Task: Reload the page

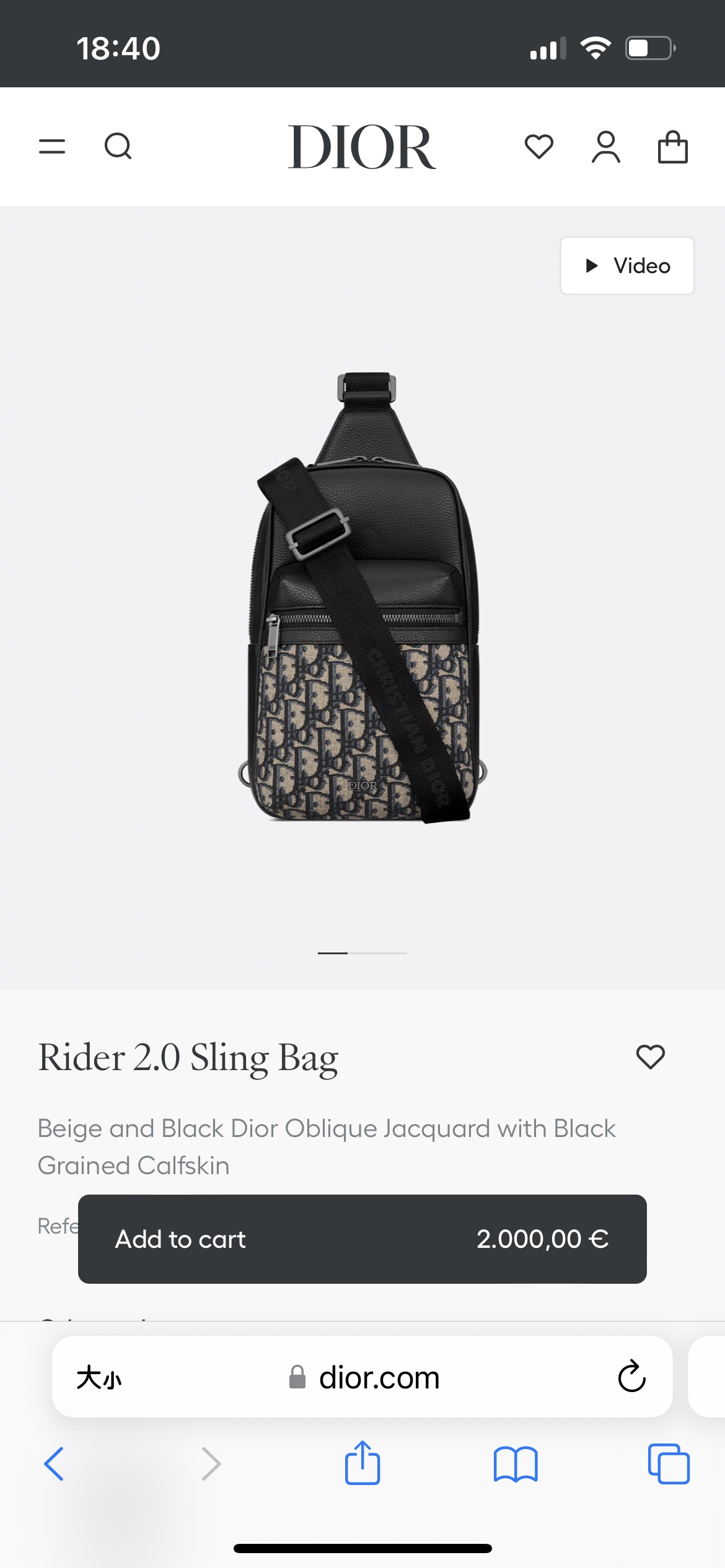Action: 632,1377
